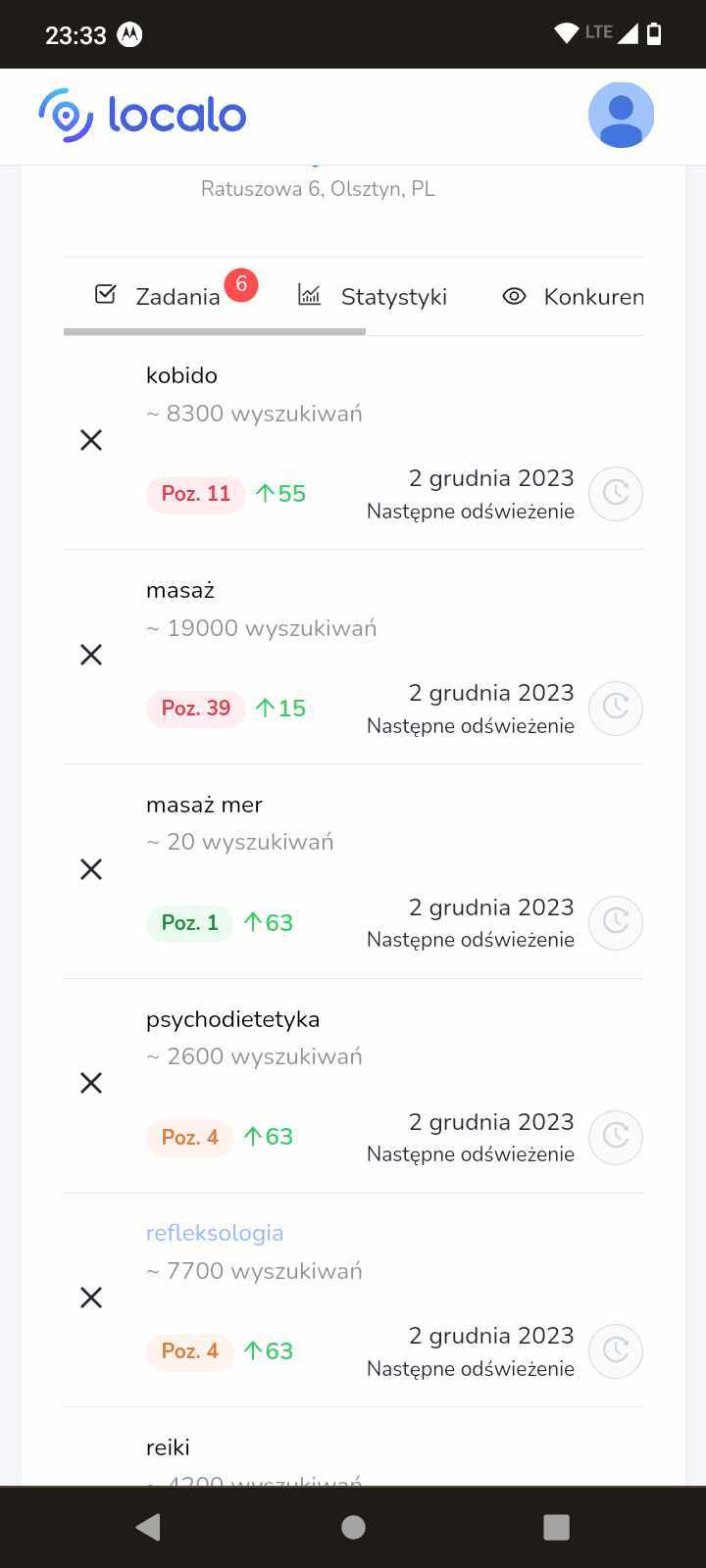Tap the refresh clock for kobido

[616, 493]
